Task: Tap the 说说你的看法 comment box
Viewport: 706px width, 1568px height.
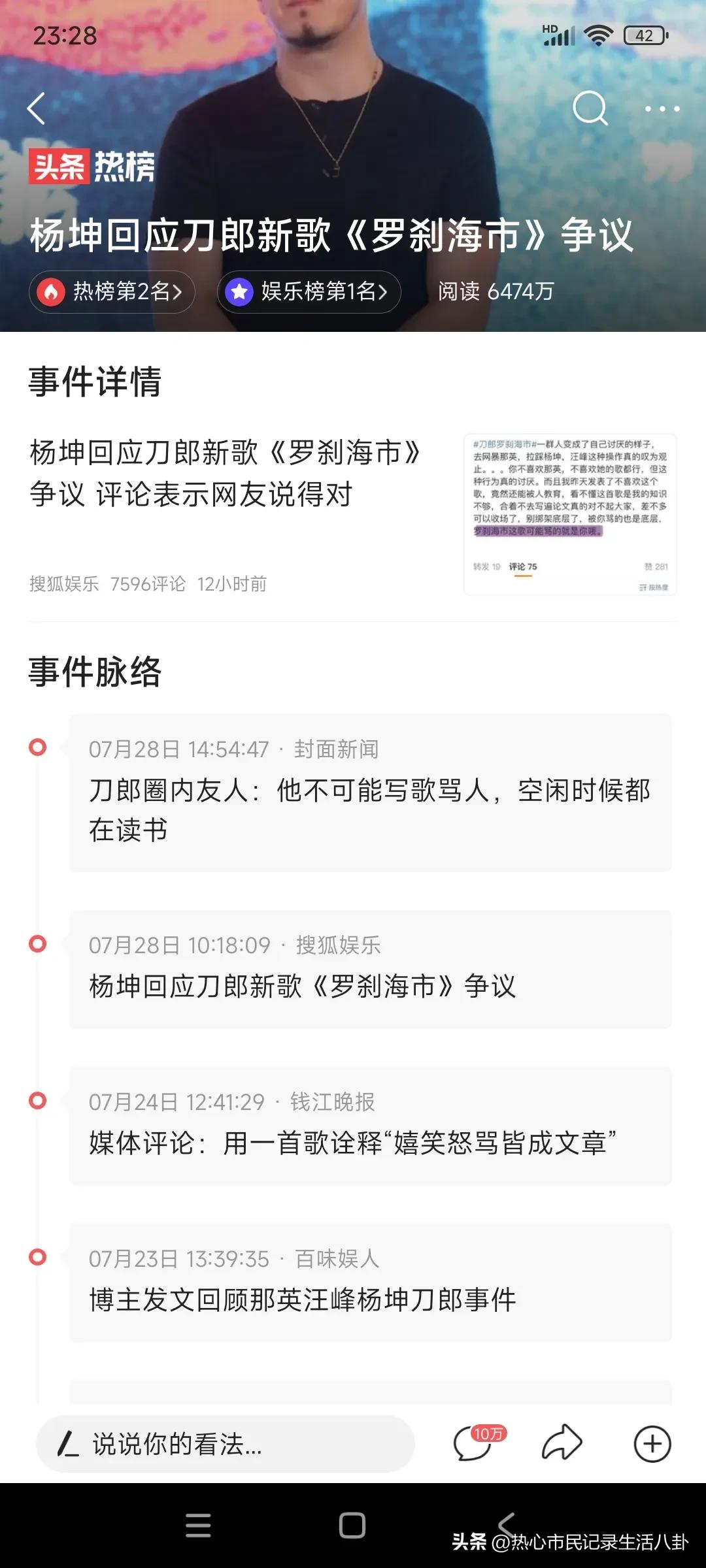Action: pos(226,1444)
